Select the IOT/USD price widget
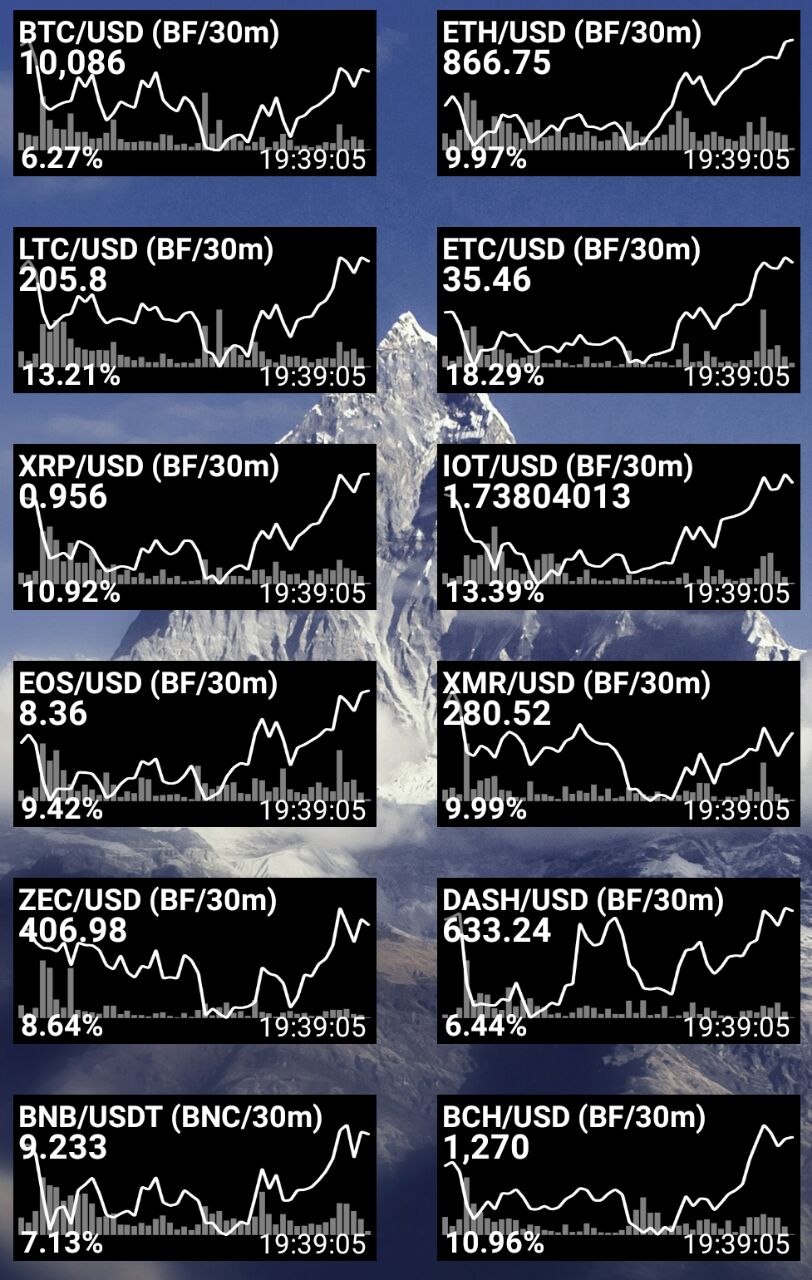 click(x=618, y=527)
